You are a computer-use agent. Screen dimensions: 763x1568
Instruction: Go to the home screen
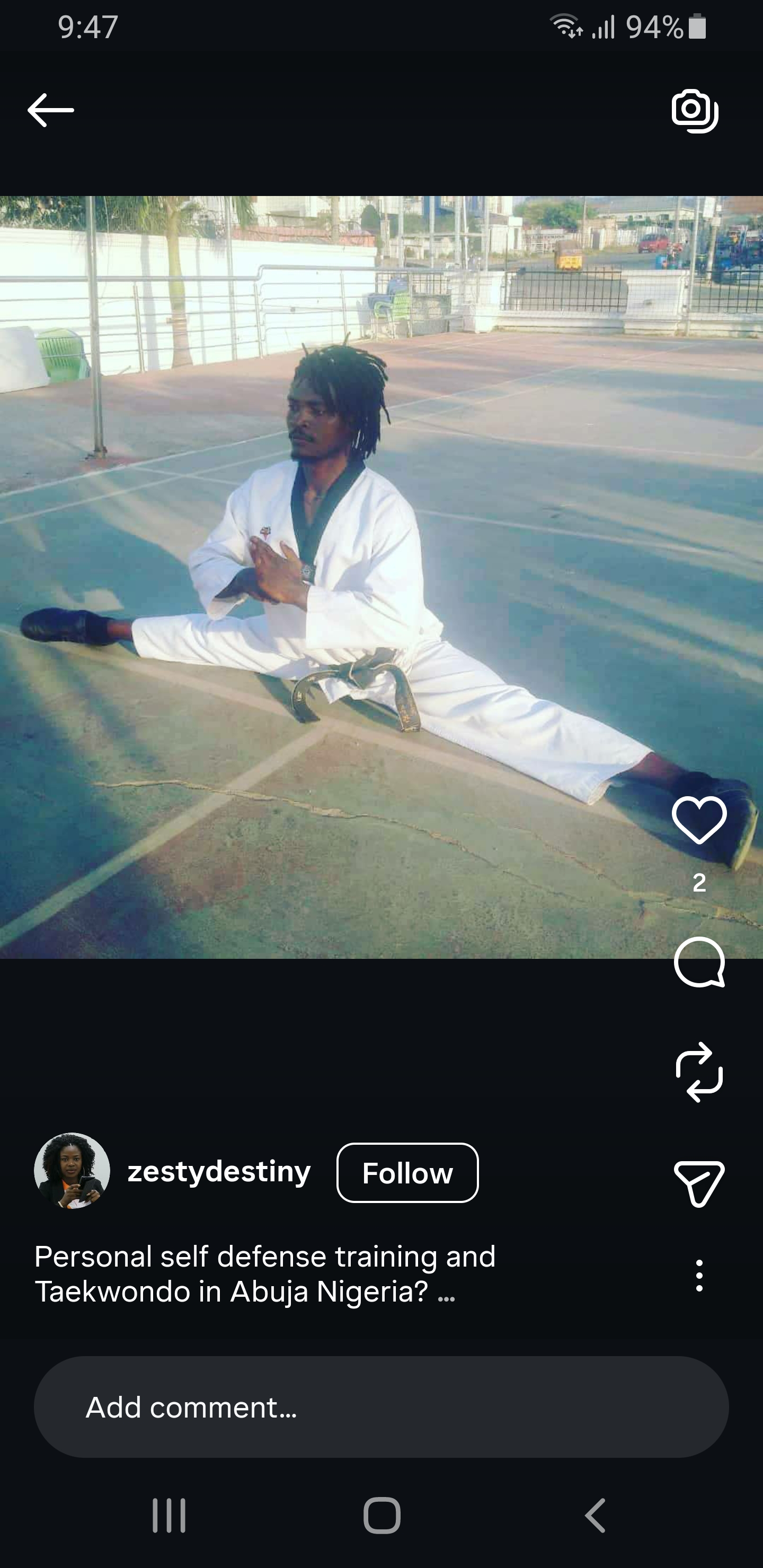point(382,1515)
